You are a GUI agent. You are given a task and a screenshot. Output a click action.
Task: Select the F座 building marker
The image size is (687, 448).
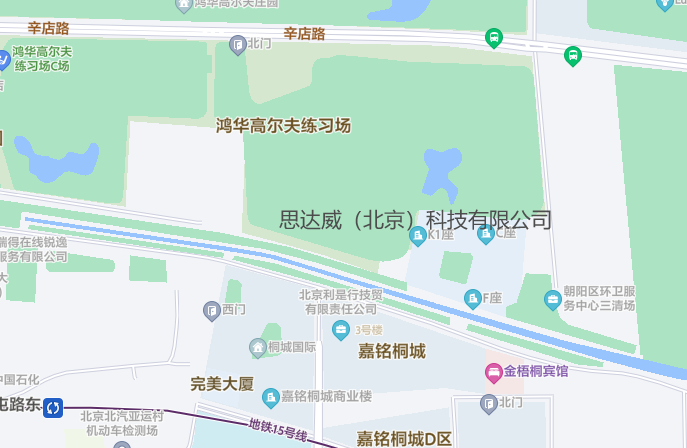point(473,298)
